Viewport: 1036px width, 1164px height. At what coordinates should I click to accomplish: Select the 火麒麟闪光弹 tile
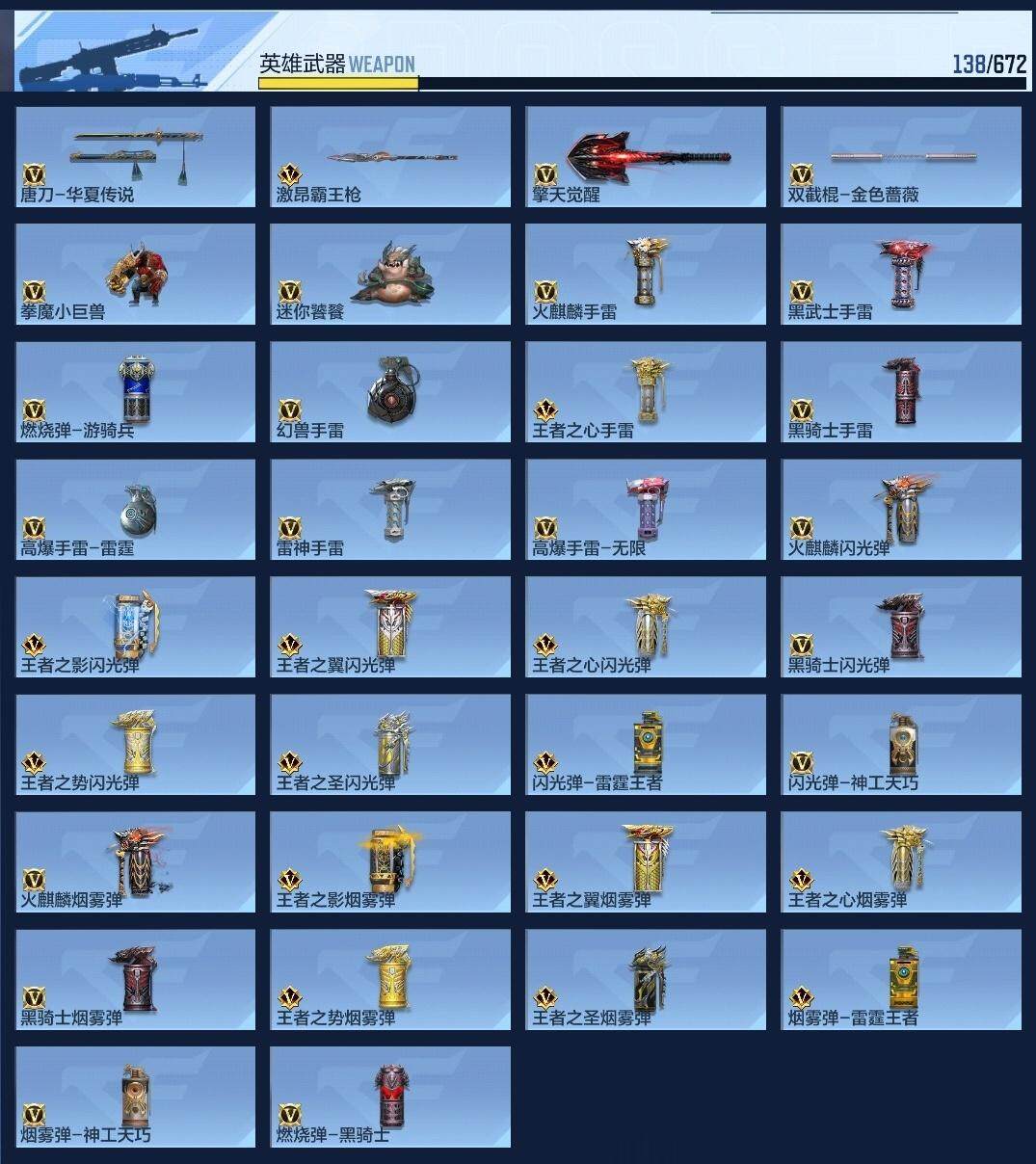(x=901, y=509)
